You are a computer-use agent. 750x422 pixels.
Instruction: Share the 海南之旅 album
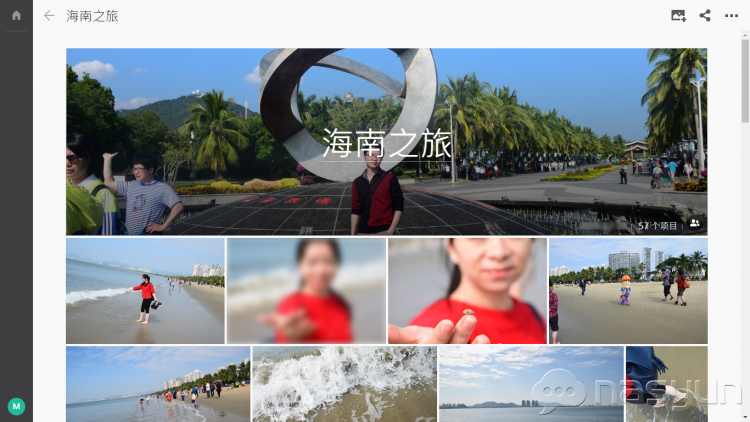(705, 16)
